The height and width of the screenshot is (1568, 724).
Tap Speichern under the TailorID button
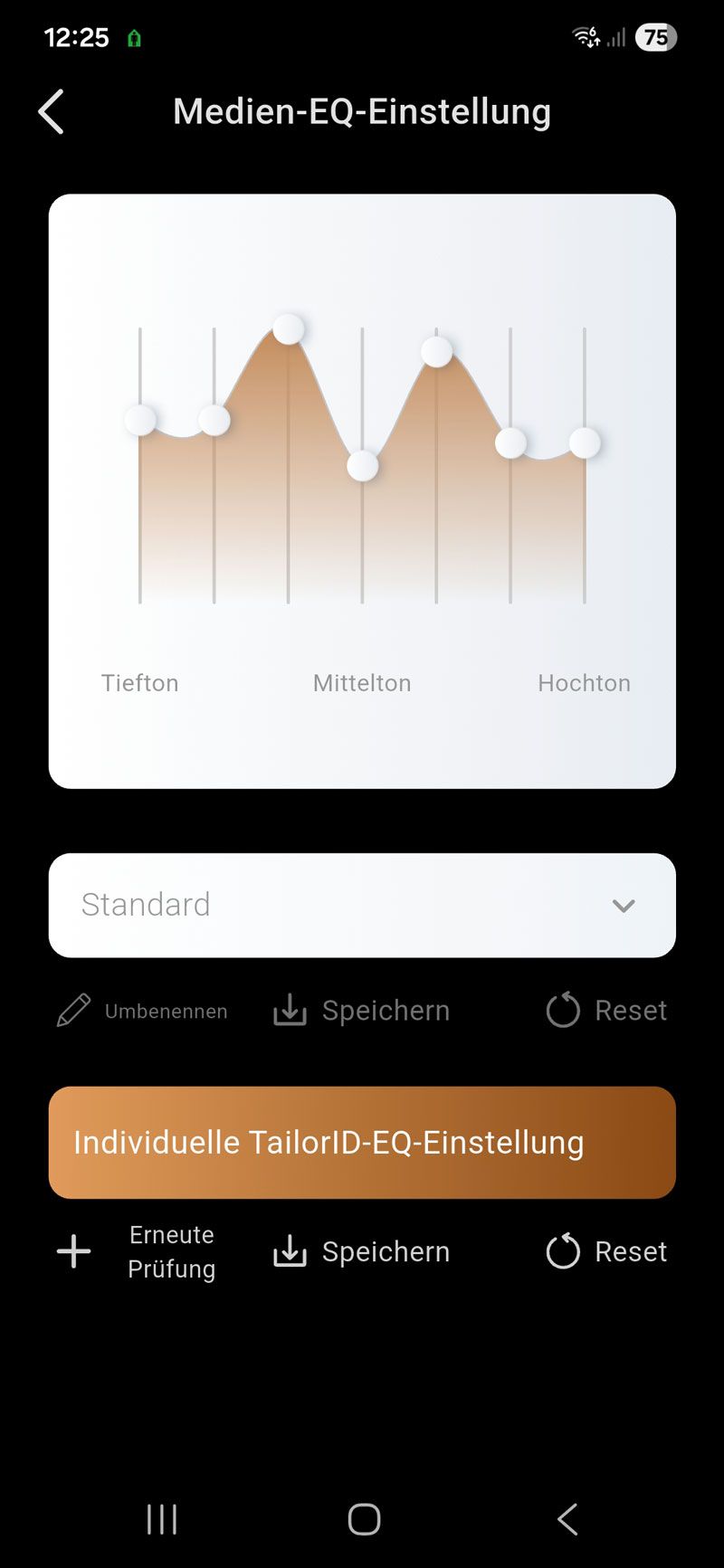(x=362, y=1251)
